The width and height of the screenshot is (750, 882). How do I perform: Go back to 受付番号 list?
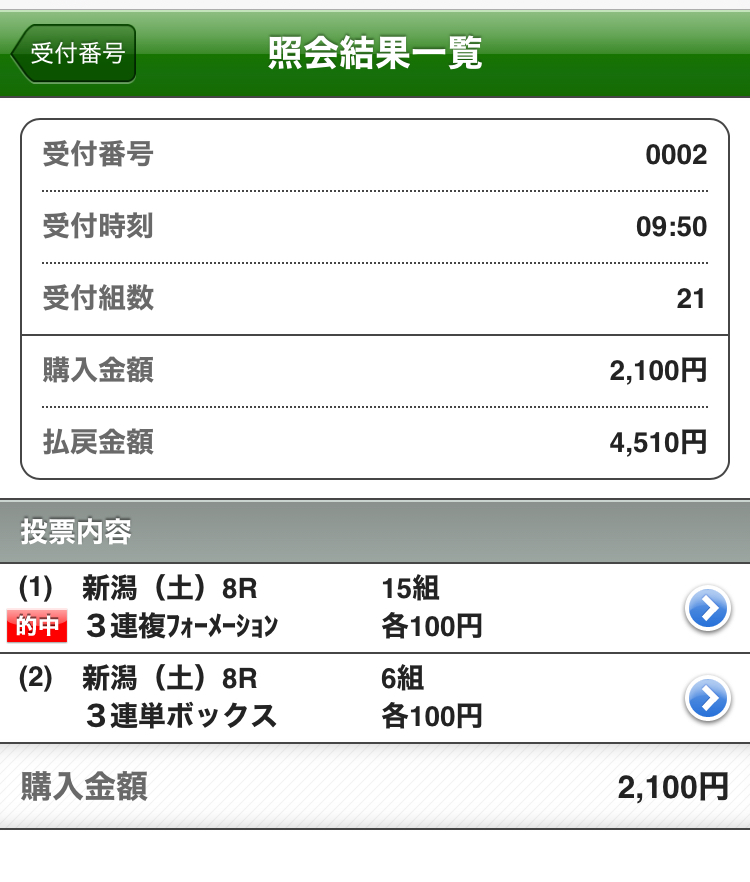point(74,54)
